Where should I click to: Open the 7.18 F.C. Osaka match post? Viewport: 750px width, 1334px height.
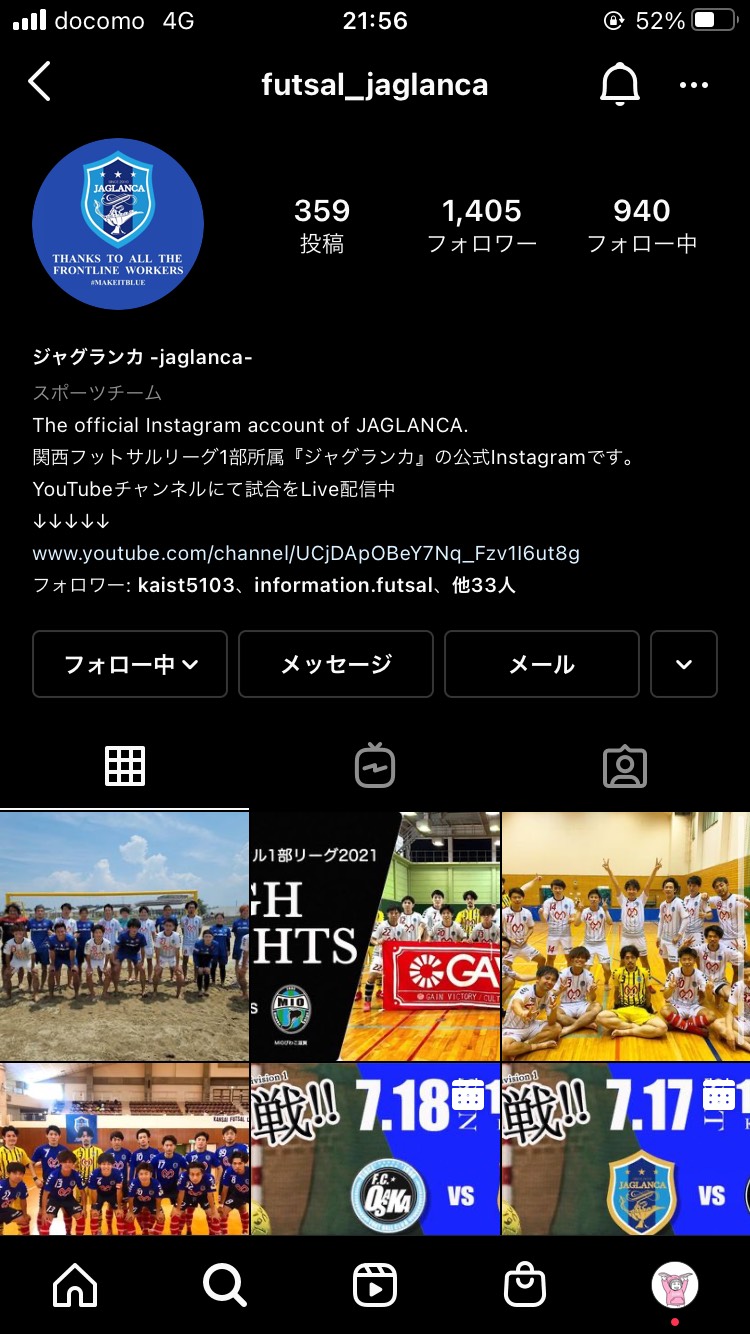[x=375, y=1149]
